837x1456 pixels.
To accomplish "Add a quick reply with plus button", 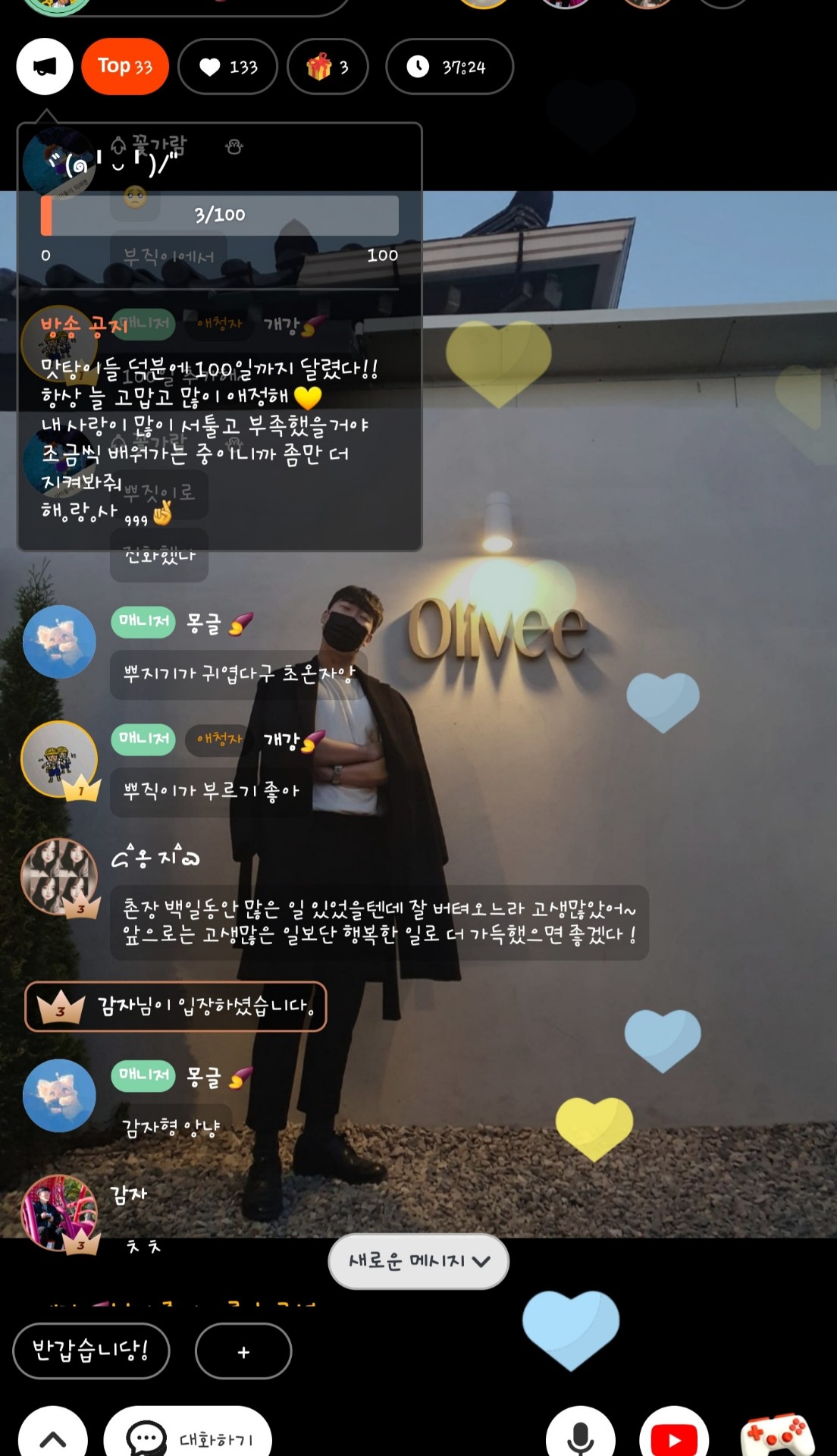I will point(243,1351).
